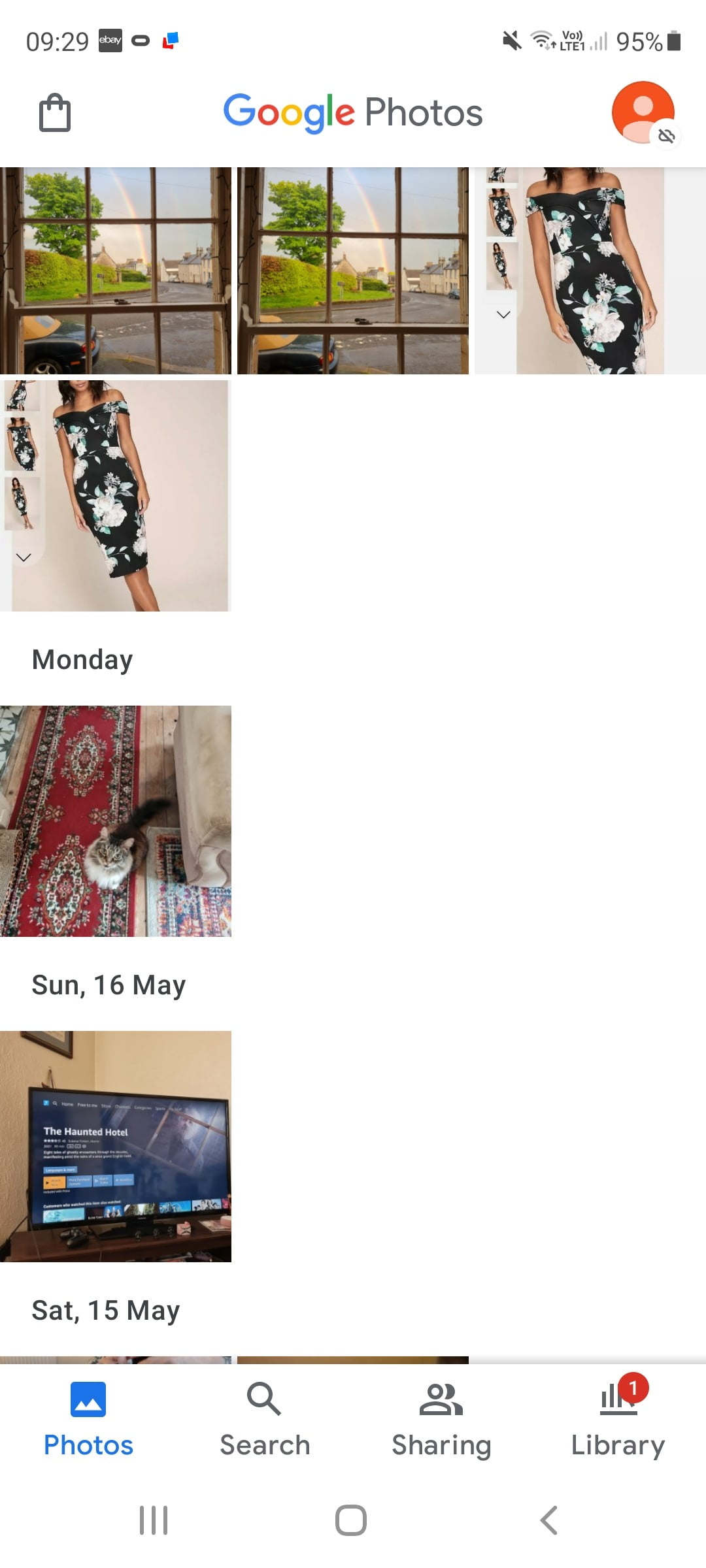The image size is (706, 1568).
Task: Select the Photos tab
Action: point(88,1419)
